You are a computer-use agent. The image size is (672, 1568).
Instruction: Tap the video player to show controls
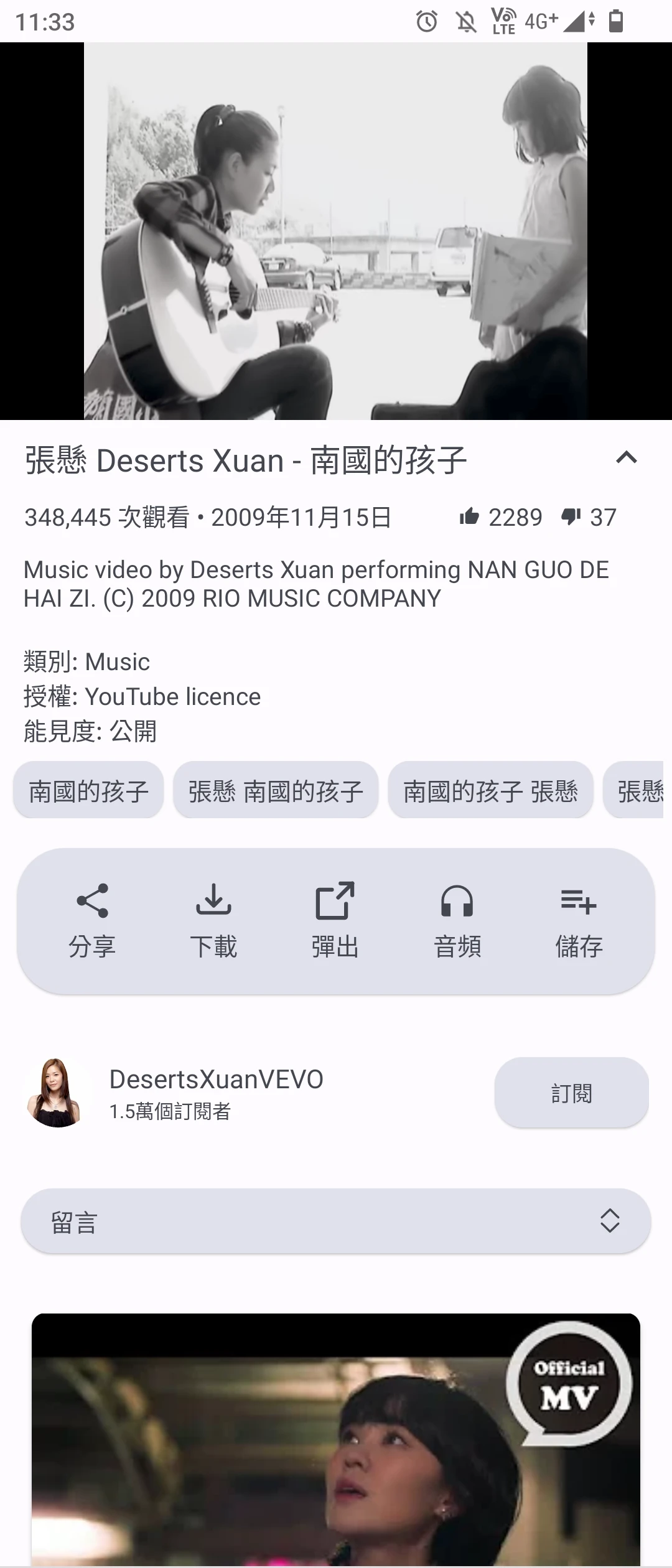tap(336, 231)
